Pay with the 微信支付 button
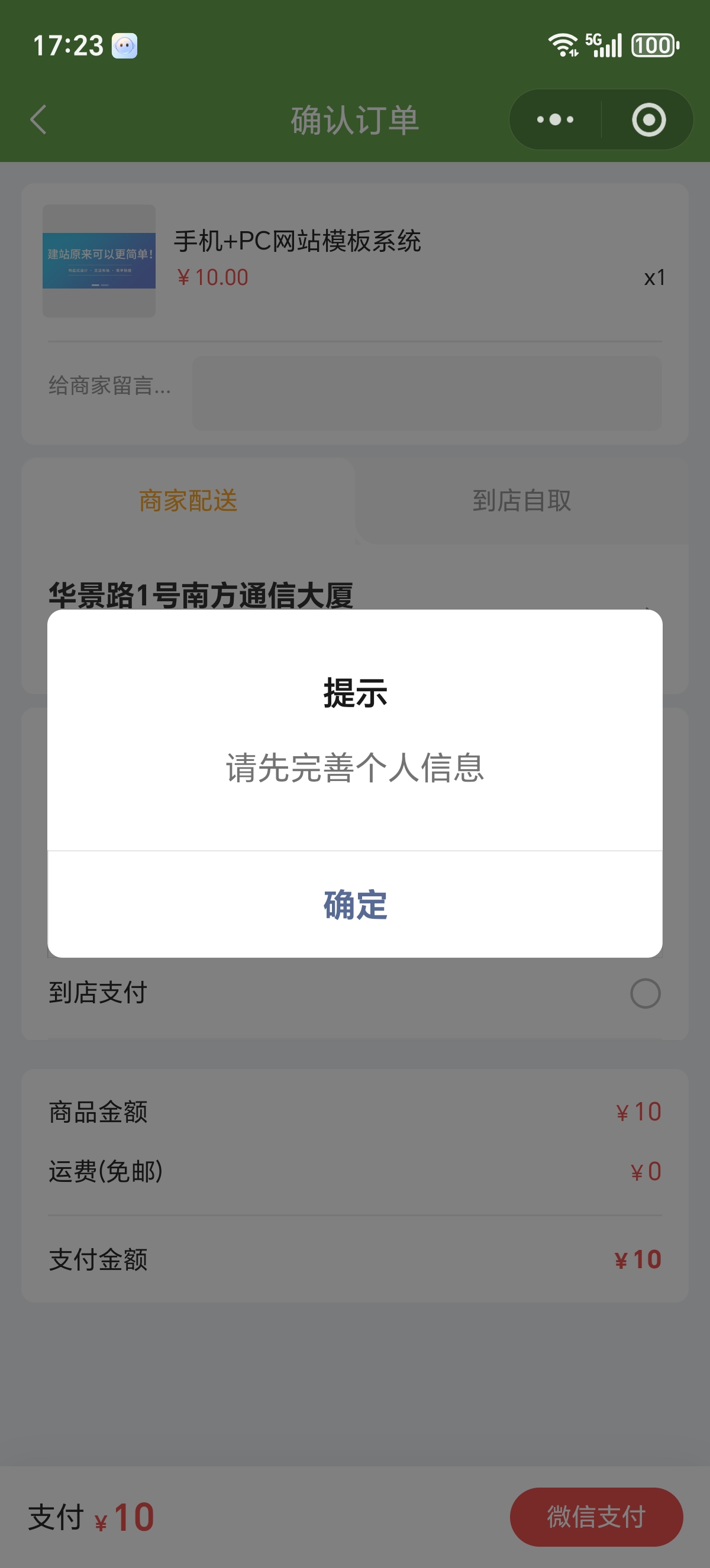This screenshot has height=1568, width=710. pyautogui.click(x=596, y=1516)
